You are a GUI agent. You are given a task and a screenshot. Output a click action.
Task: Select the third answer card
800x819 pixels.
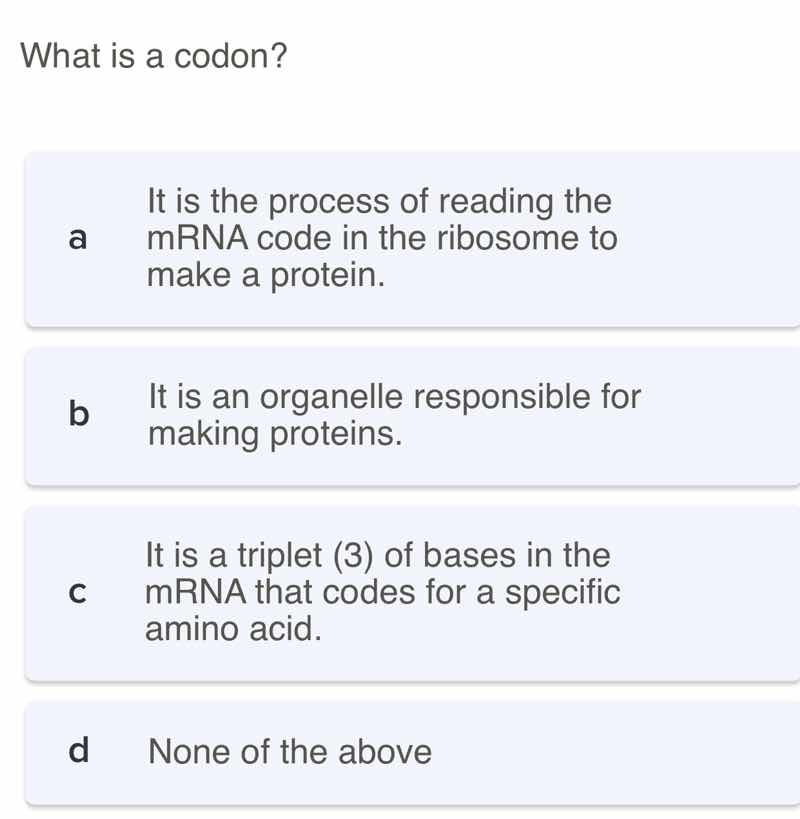point(400,592)
